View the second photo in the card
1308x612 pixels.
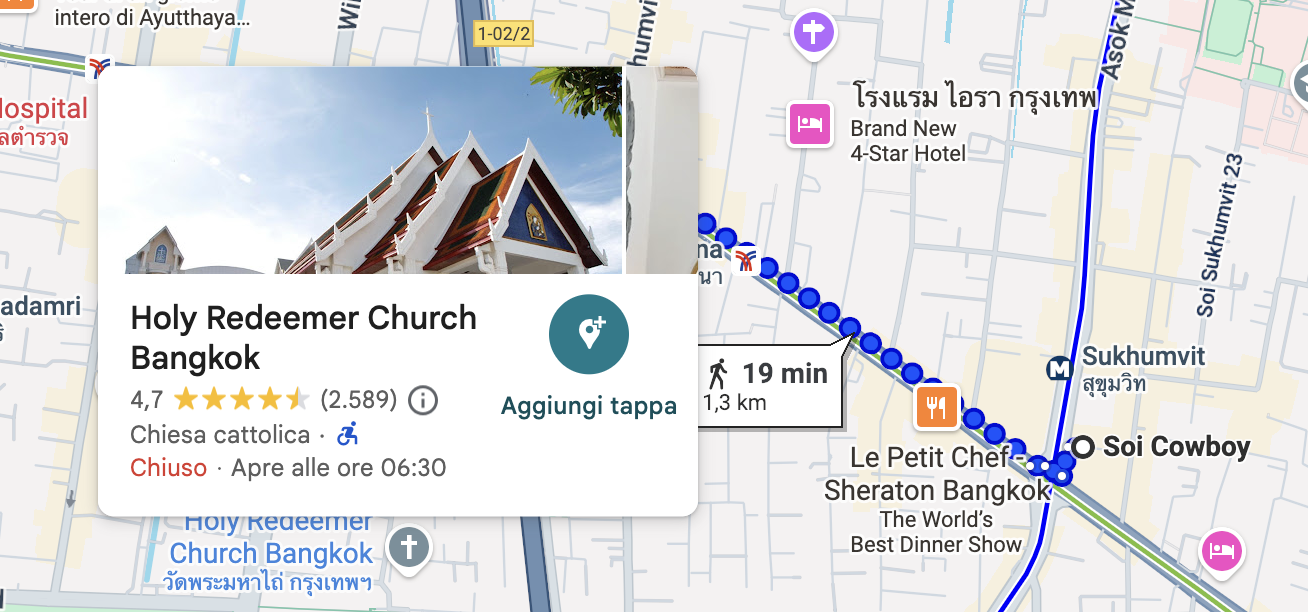point(661,171)
